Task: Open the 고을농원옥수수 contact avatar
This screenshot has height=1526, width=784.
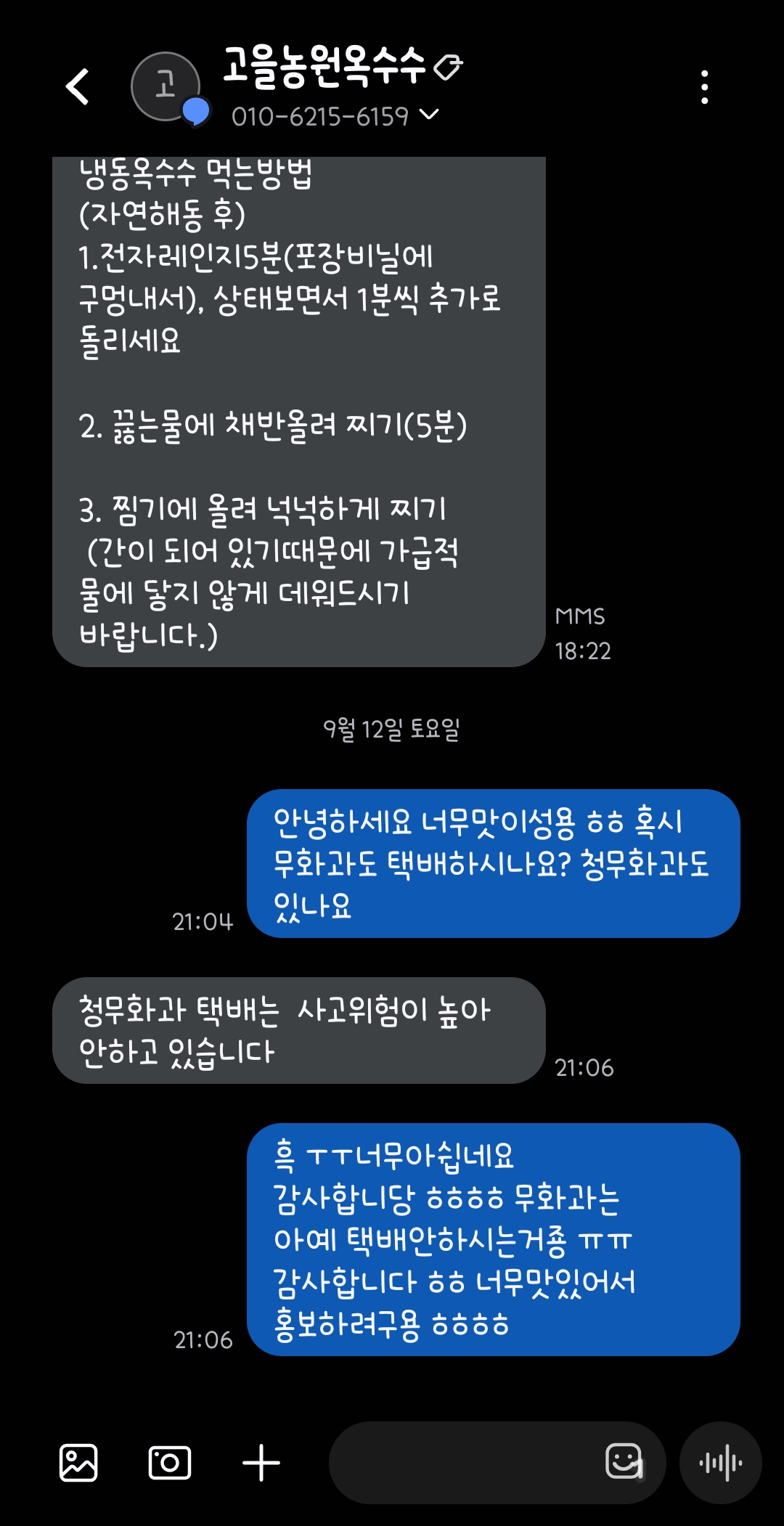Action: coord(166,86)
